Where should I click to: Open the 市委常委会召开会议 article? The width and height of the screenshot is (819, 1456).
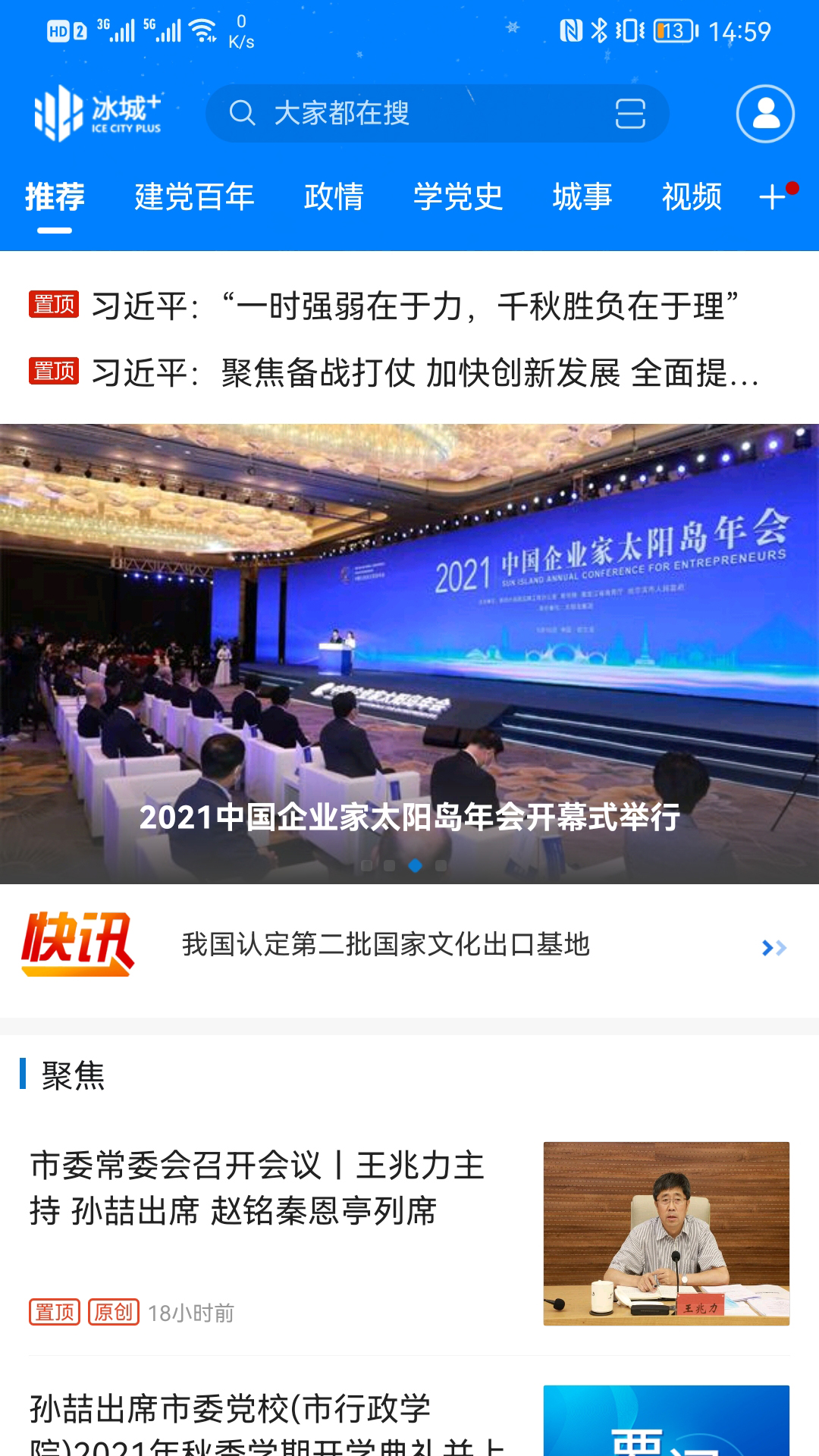click(x=258, y=1189)
